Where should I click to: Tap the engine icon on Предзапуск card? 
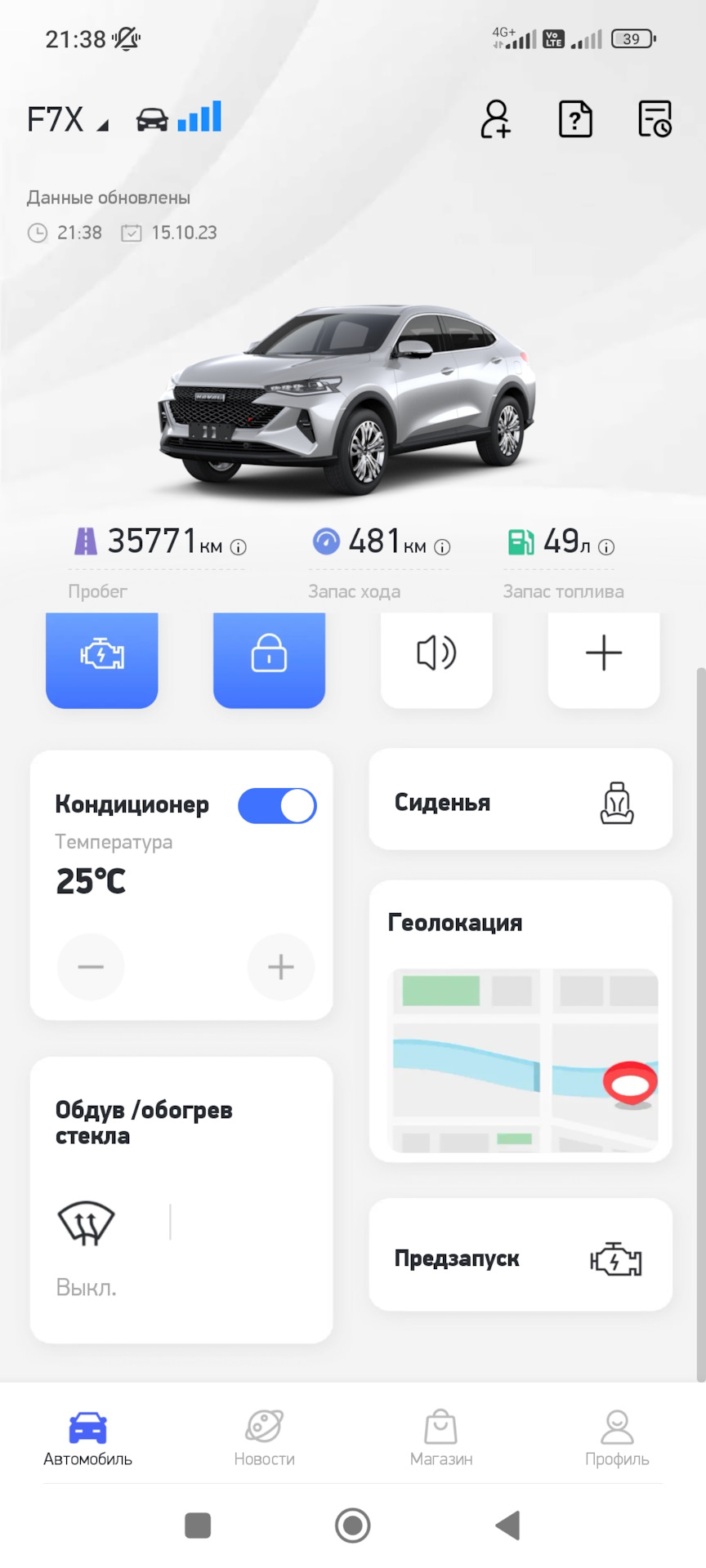click(x=617, y=1258)
